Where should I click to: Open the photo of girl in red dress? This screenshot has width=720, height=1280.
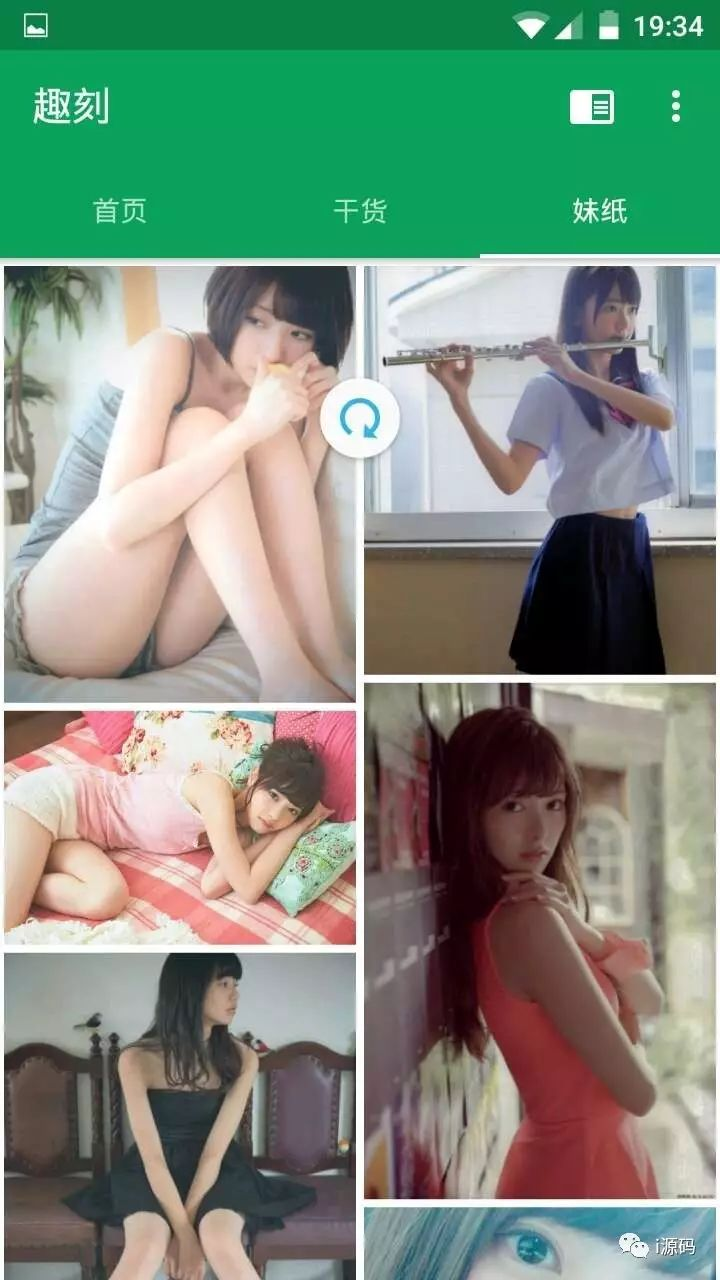[540, 941]
